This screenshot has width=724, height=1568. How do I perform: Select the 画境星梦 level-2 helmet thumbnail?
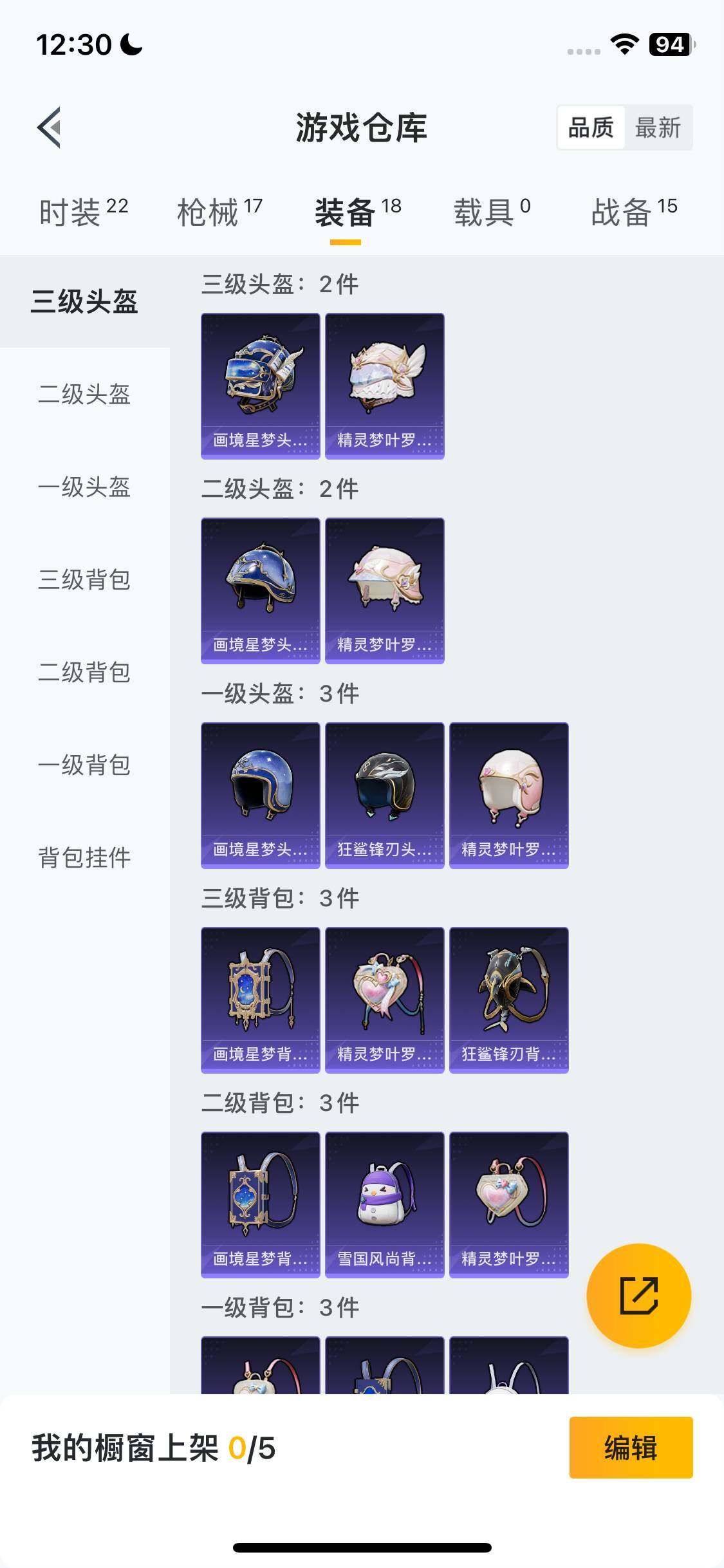point(260,590)
